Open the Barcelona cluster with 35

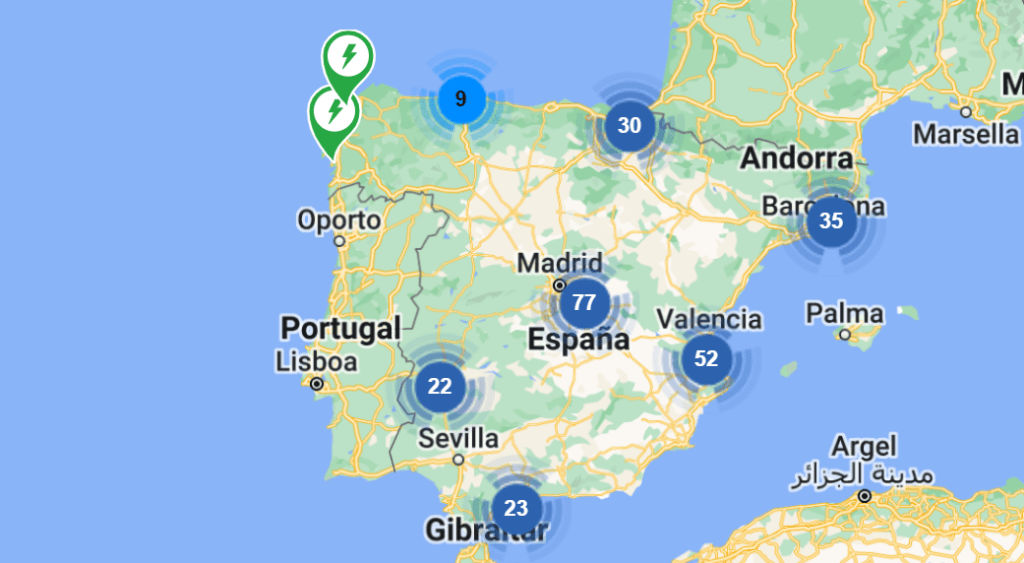pos(831,221)
